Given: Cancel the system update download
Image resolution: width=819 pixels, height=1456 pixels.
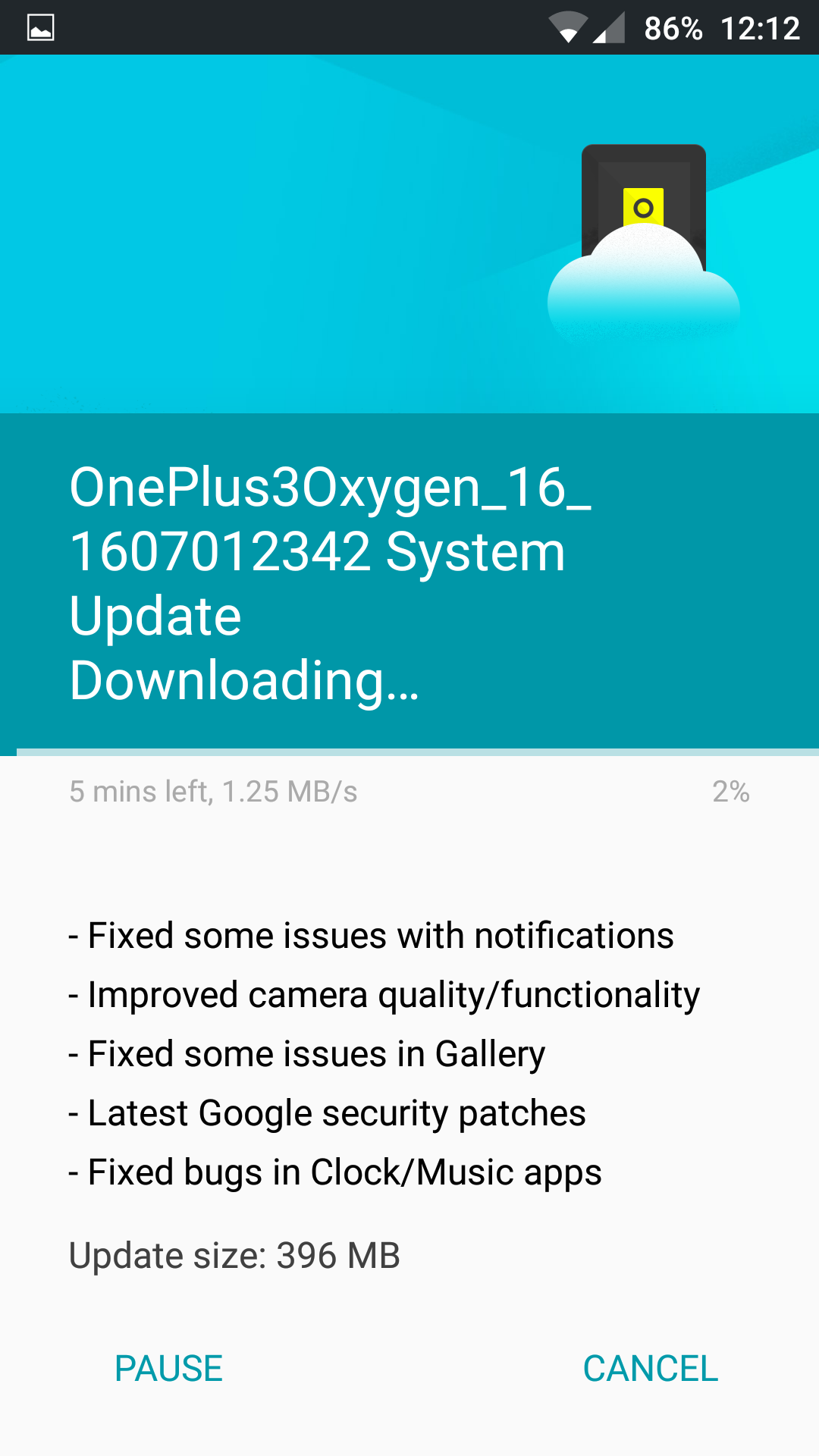Looking at the screenshot, I should [x=651, y=1369].
